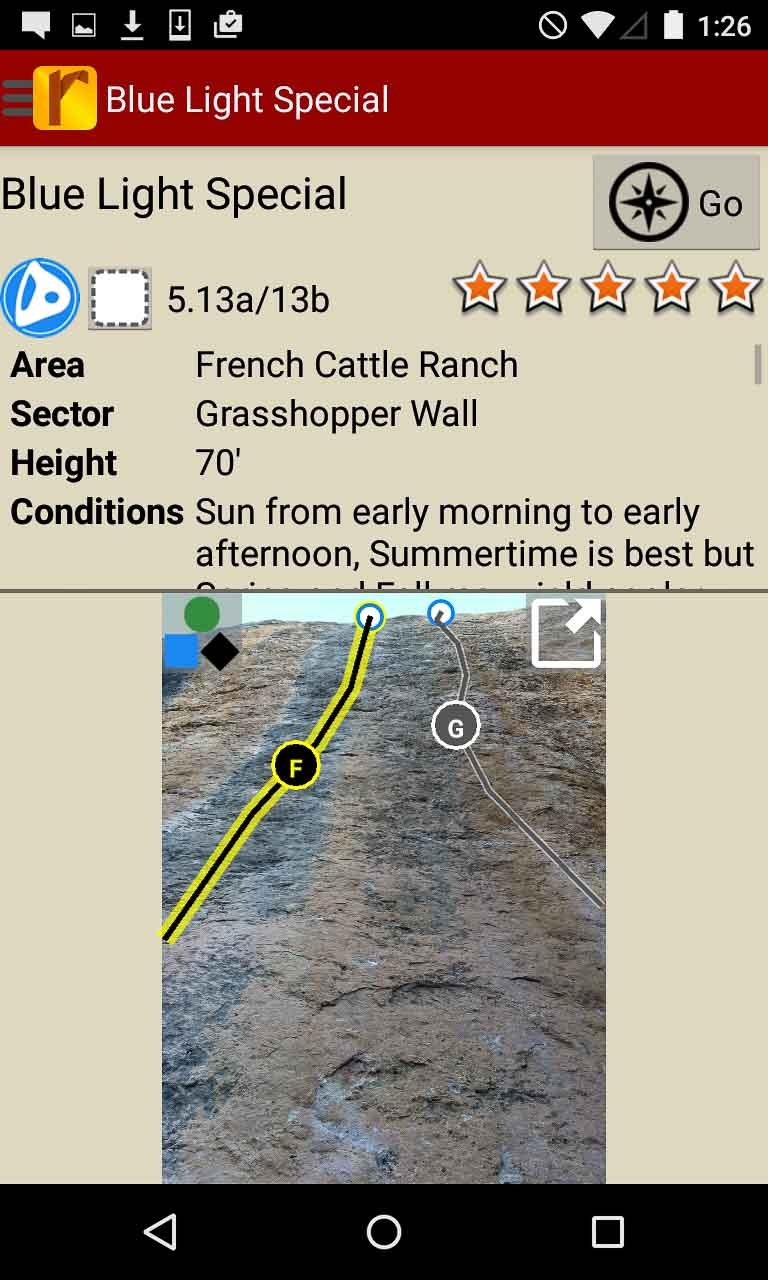Open the topo legend shapes icon
This screenshot has width=768, height=1280.
click(x=202, y=634)
